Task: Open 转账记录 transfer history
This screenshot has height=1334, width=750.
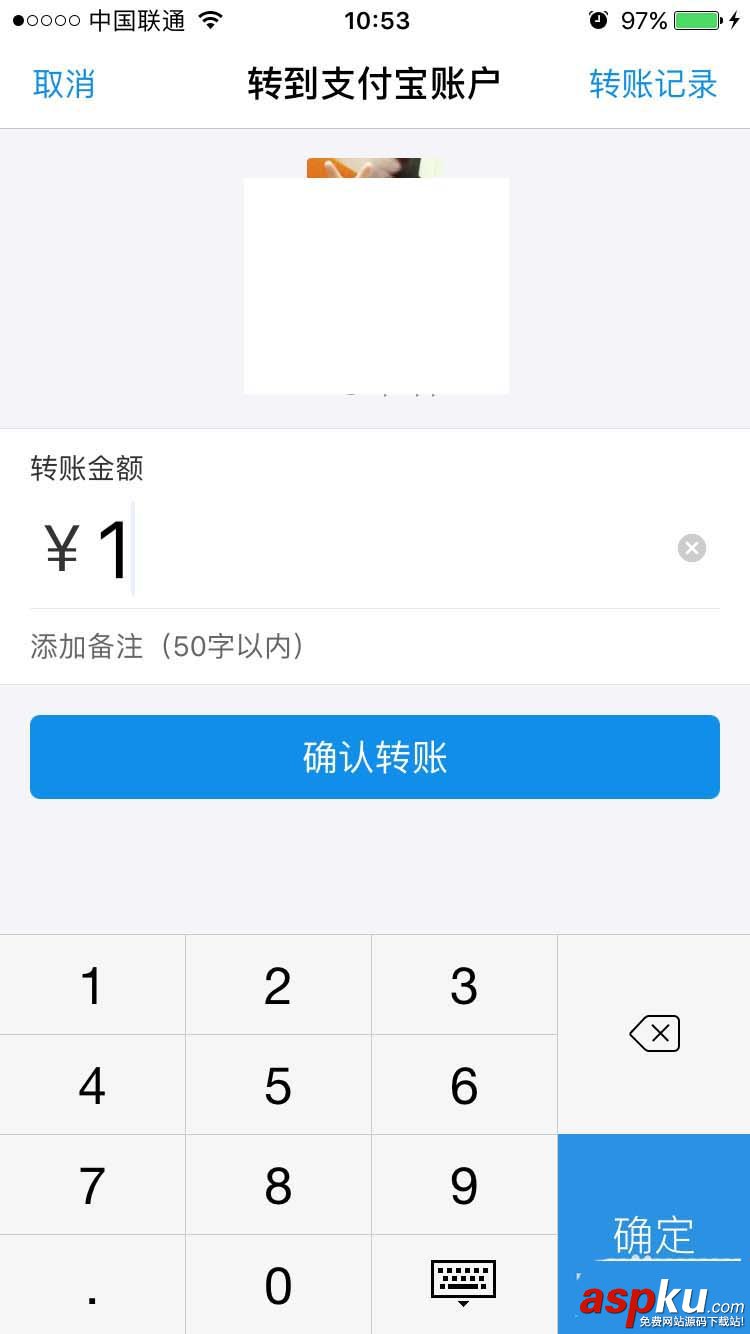Action: [x=652, y=84]
